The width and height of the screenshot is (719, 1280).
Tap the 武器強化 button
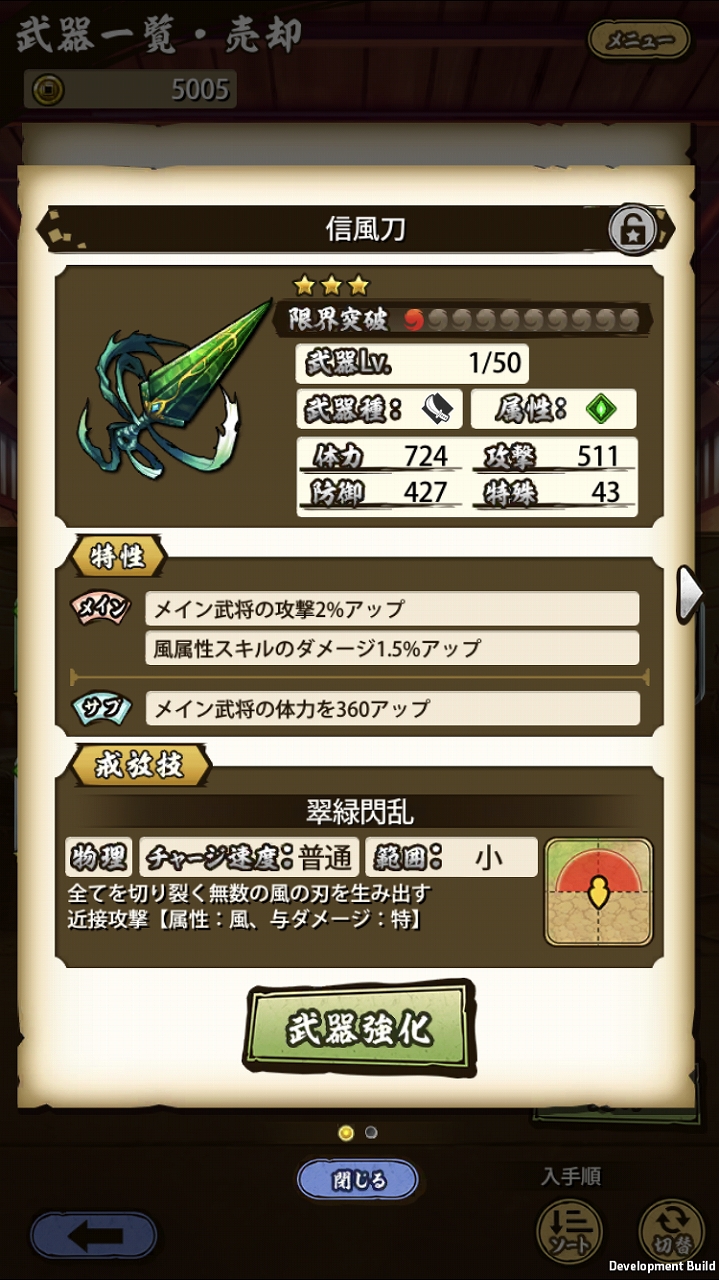pos(359,1030)
